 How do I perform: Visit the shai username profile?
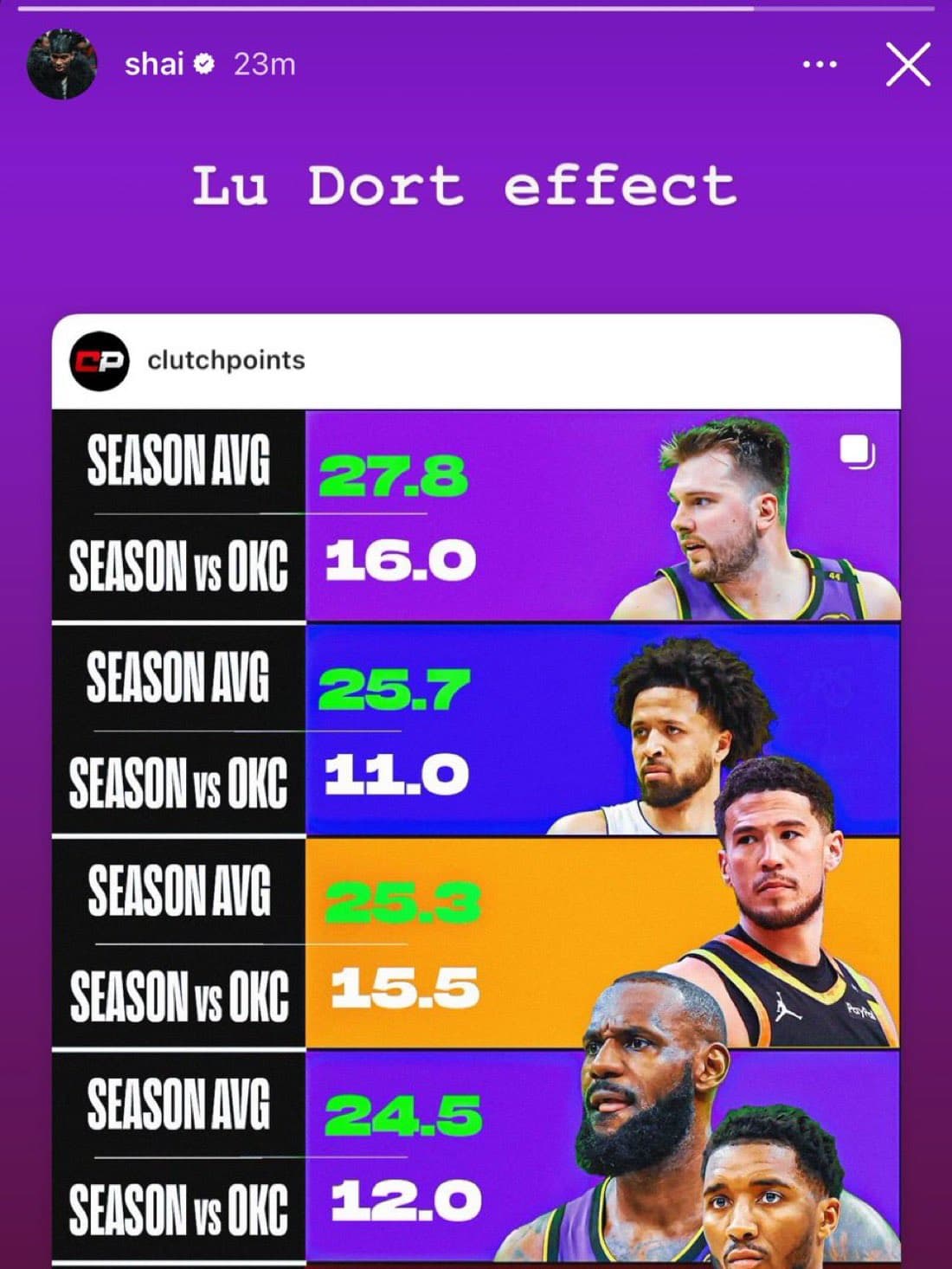pos(154,64)
